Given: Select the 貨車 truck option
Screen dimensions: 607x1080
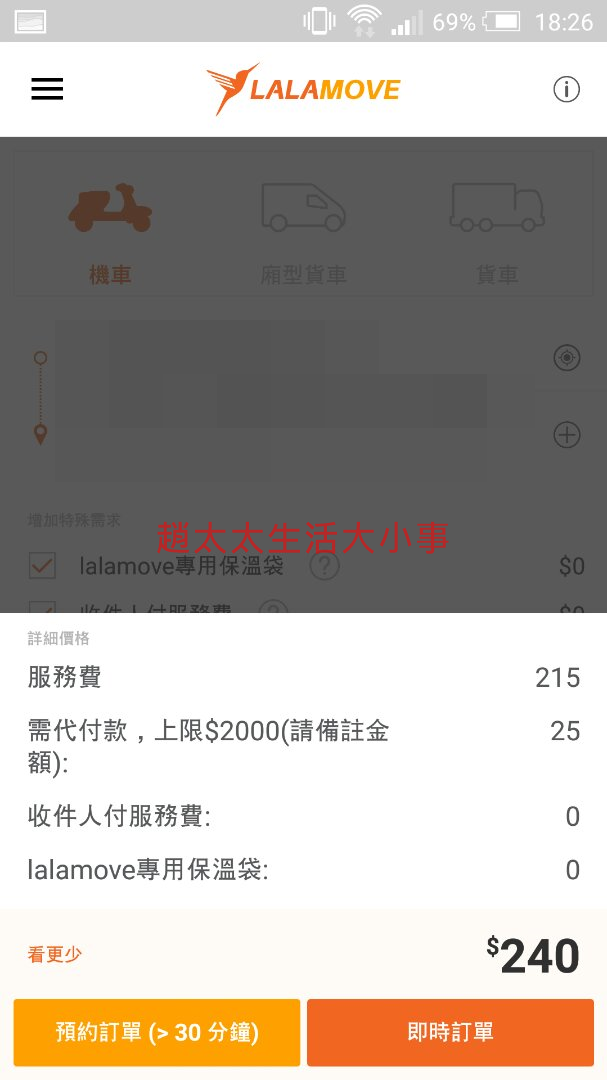Looking at the screenshot, I should coord(497,232).
